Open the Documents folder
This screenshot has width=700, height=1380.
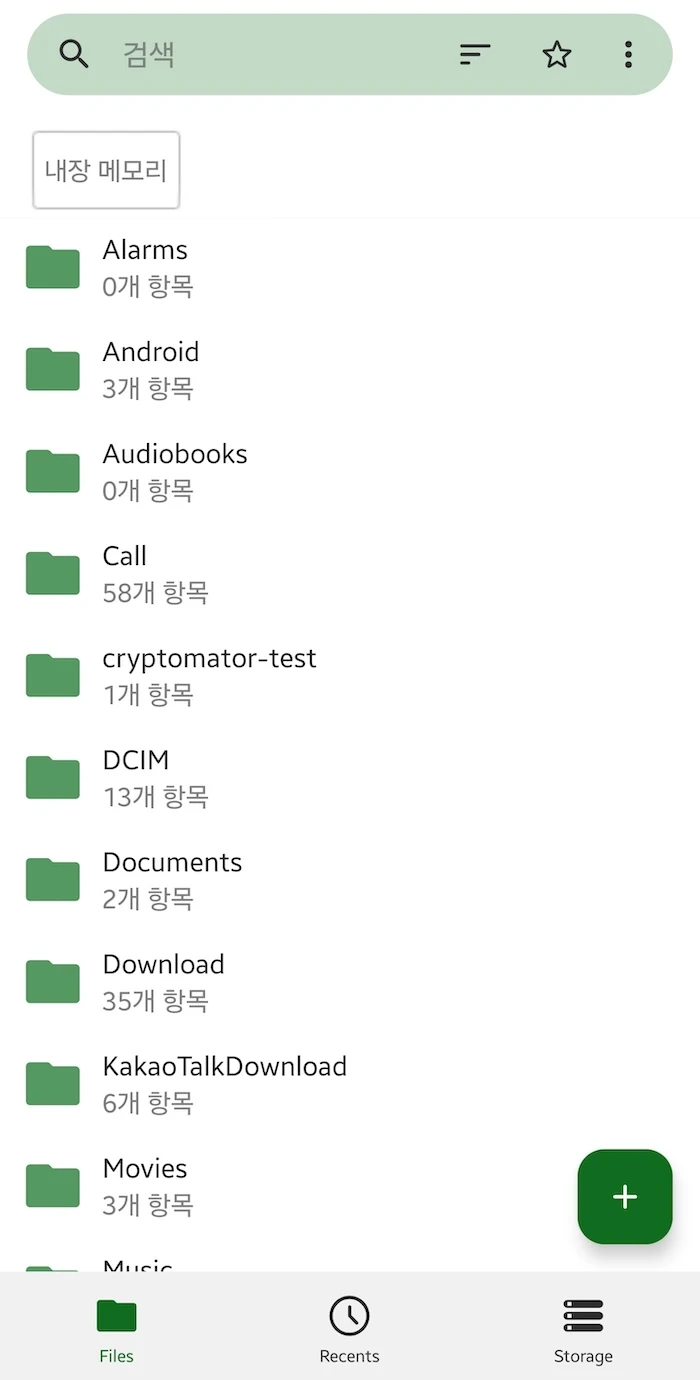[x=350, y=880]
